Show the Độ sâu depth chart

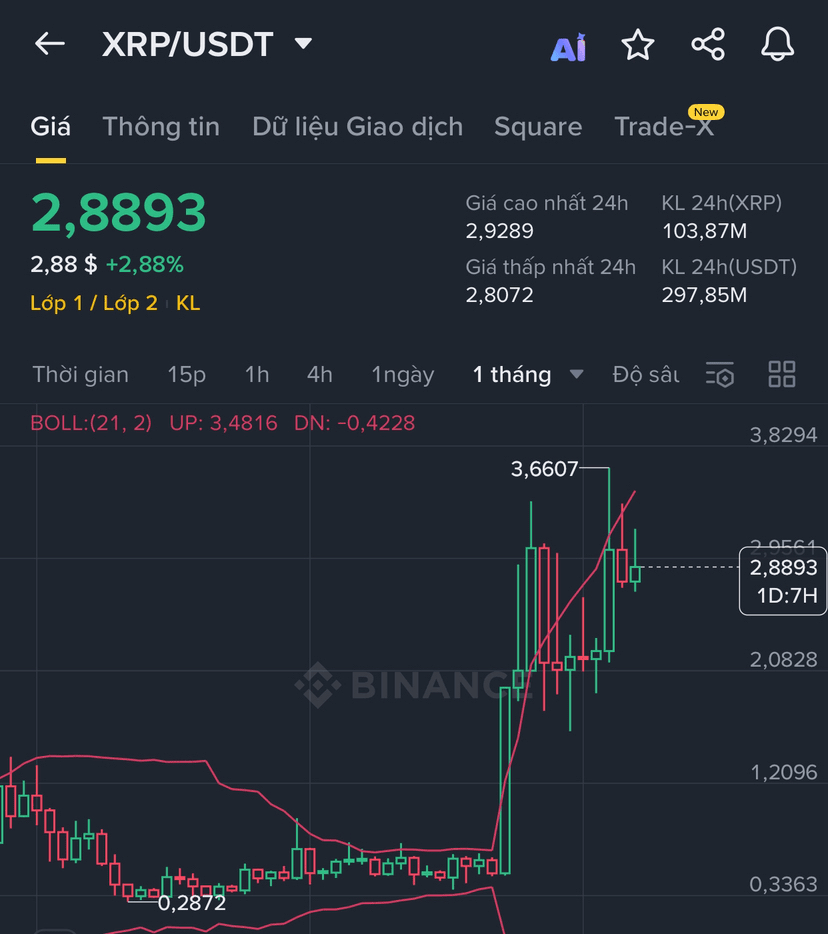point(646,375)
